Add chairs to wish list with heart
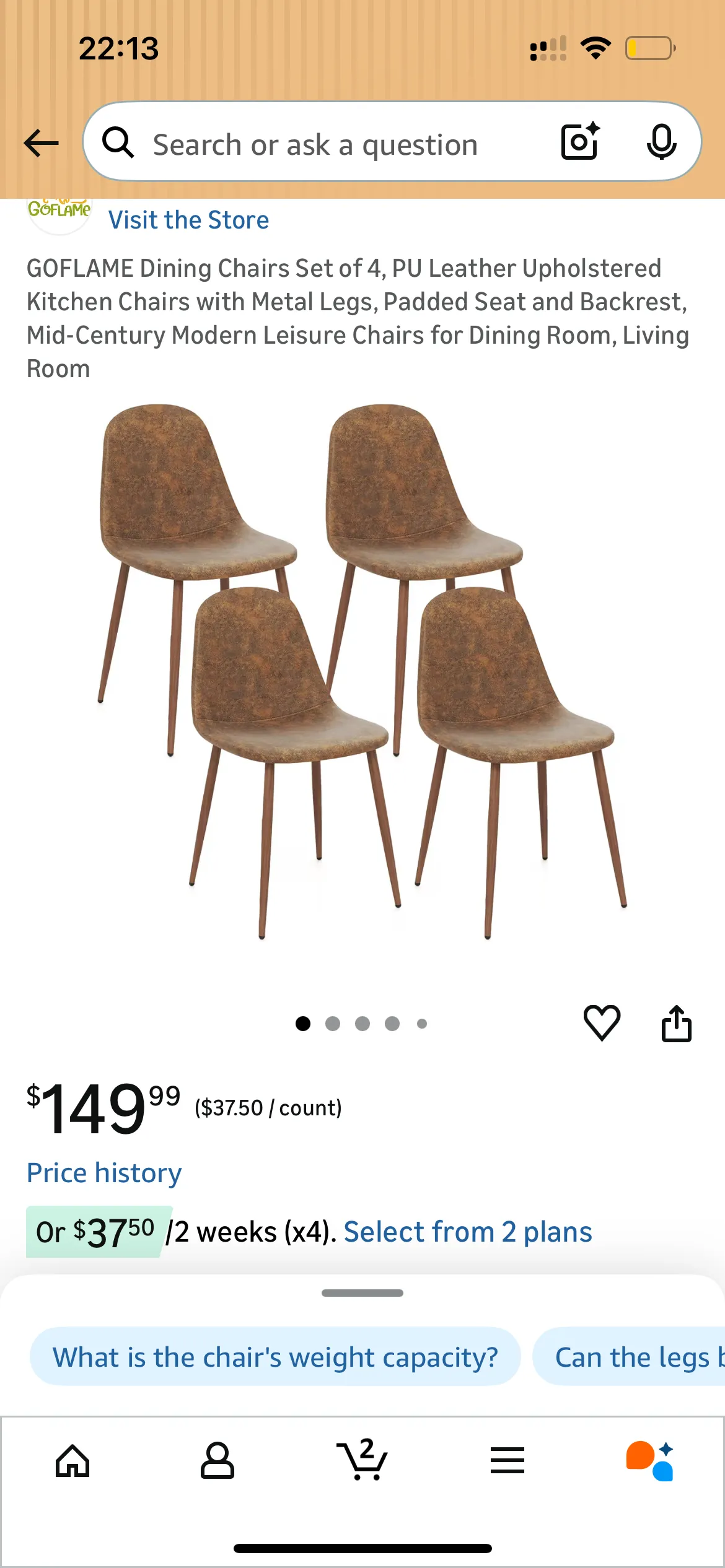This screenshot has width=725, height=1568. coord(602,1022)
